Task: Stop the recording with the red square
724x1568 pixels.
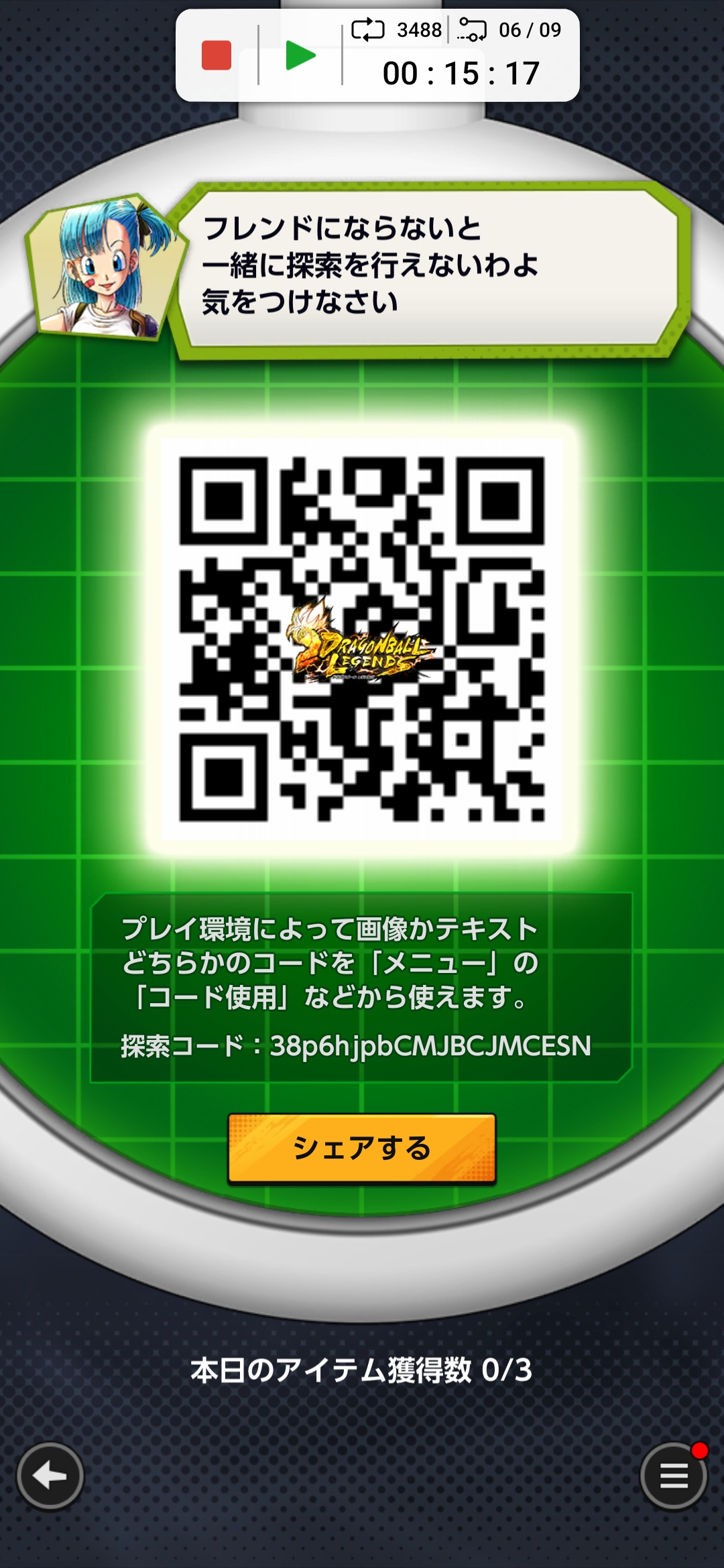Action: coord(217,55)
